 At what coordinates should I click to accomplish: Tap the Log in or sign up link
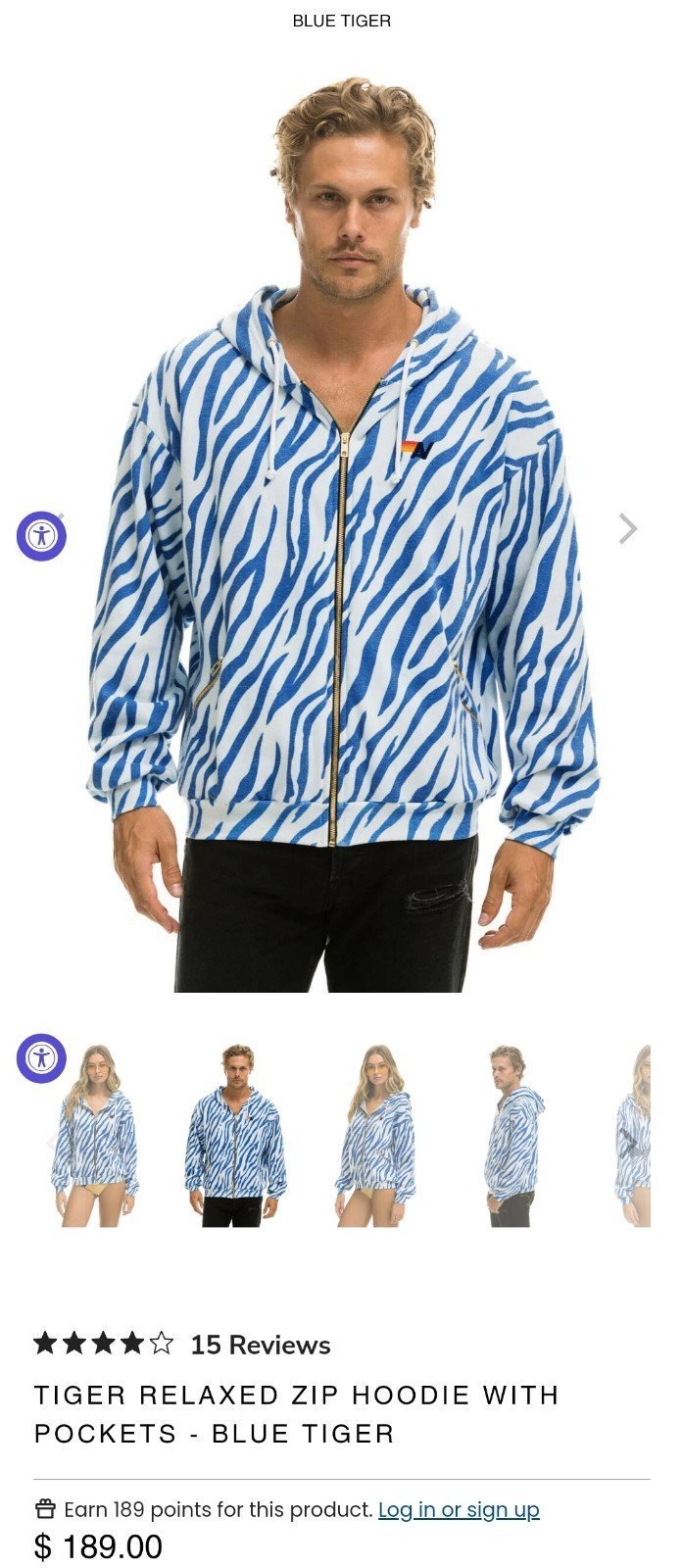459,1509
